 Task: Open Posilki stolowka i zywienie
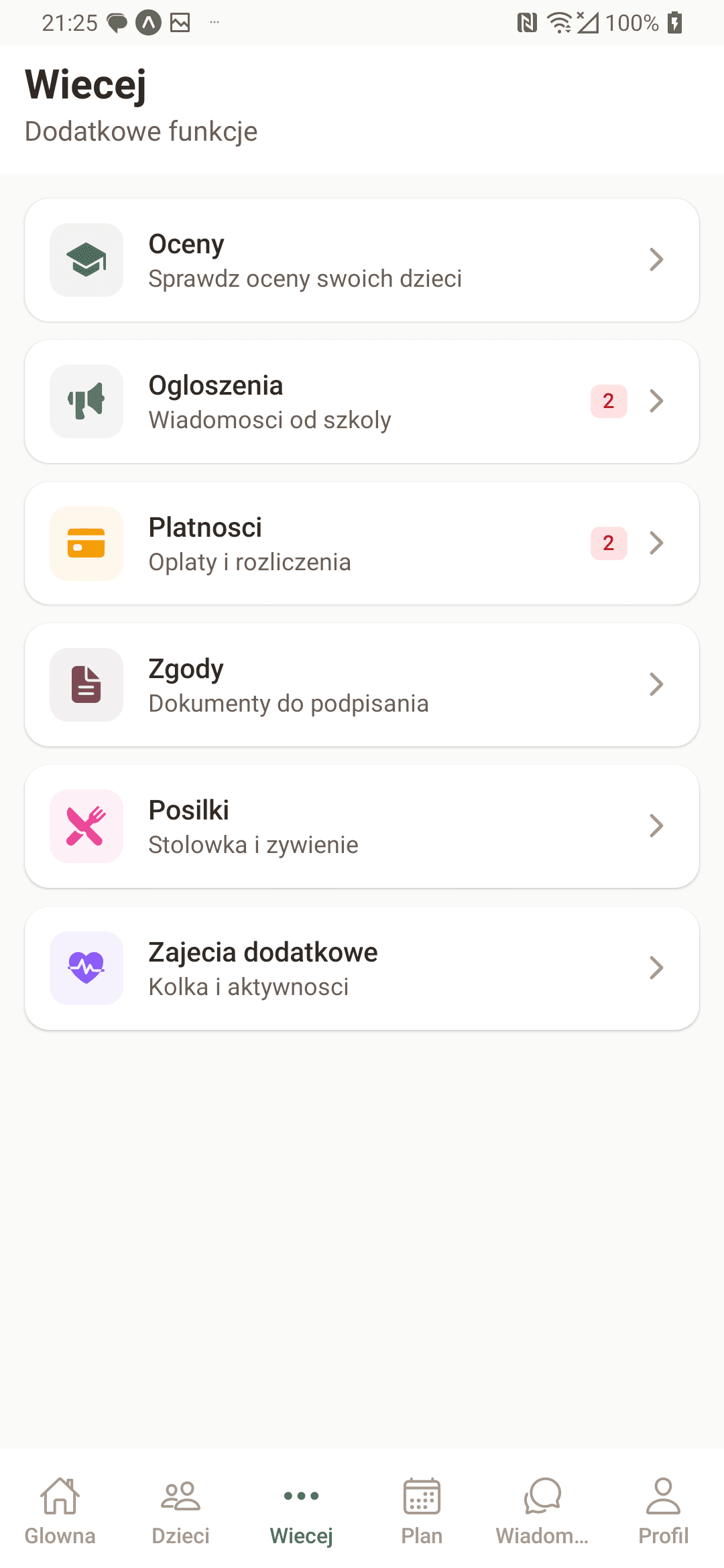(x=362, y=826)
